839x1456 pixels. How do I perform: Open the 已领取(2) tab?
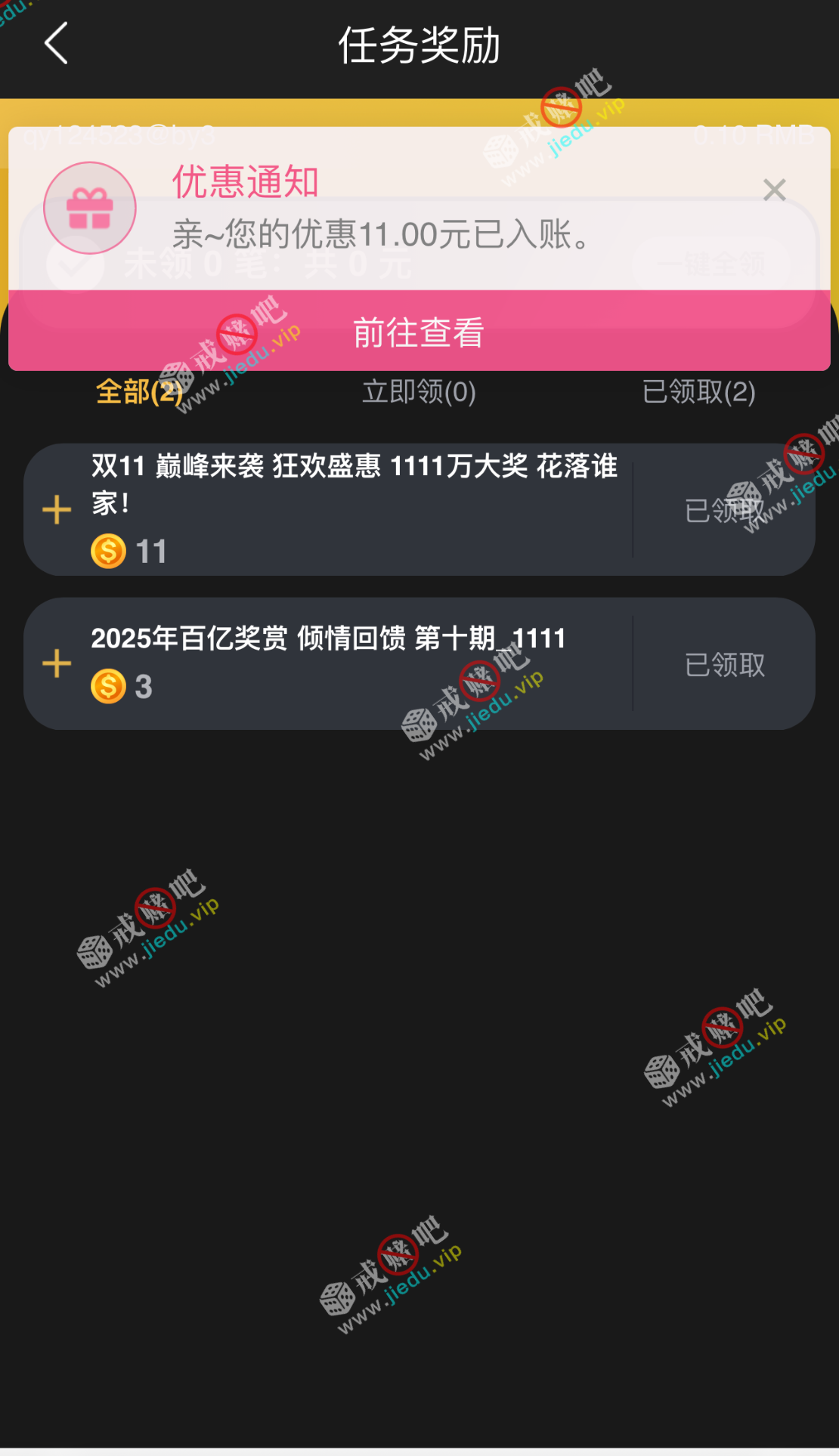point(698,392)
